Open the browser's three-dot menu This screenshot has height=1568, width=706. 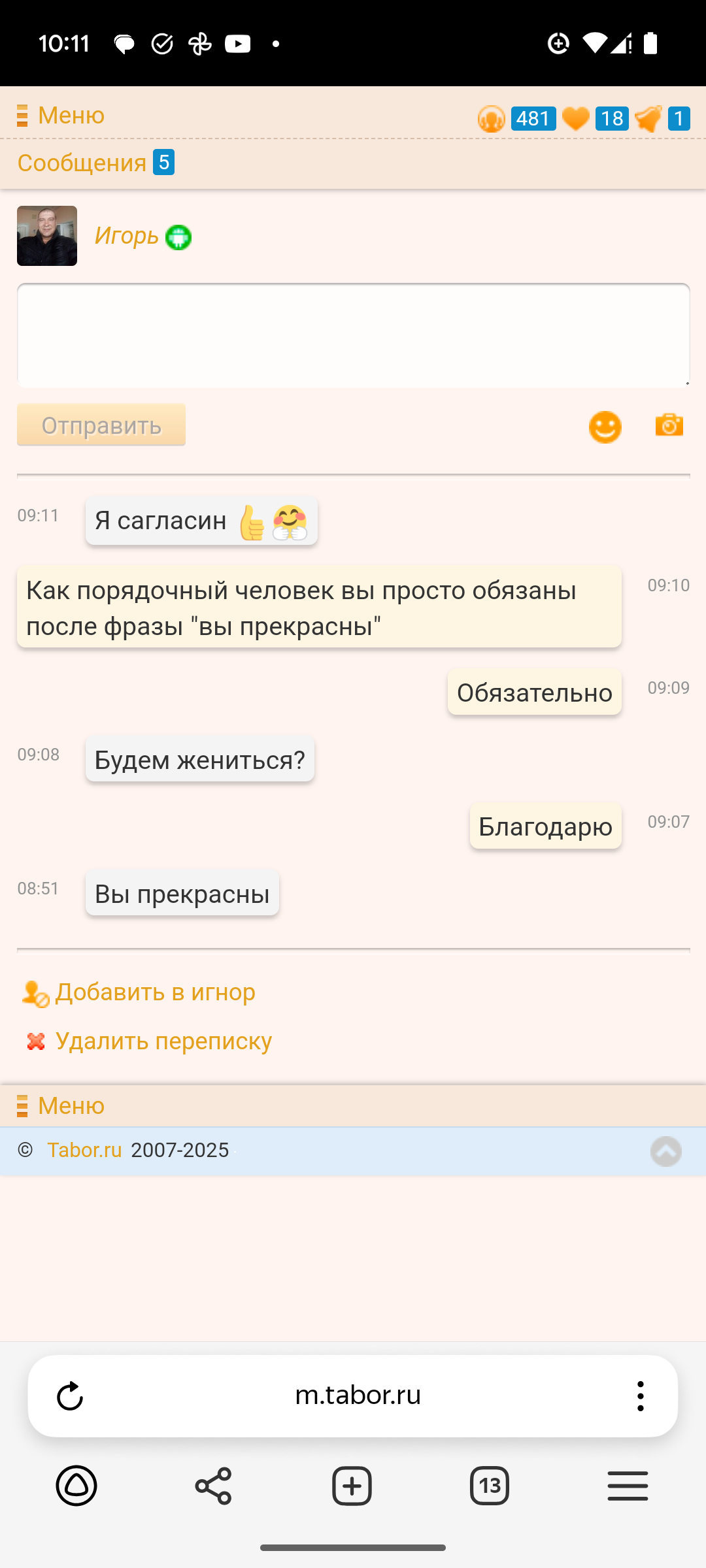(640, 1396)
